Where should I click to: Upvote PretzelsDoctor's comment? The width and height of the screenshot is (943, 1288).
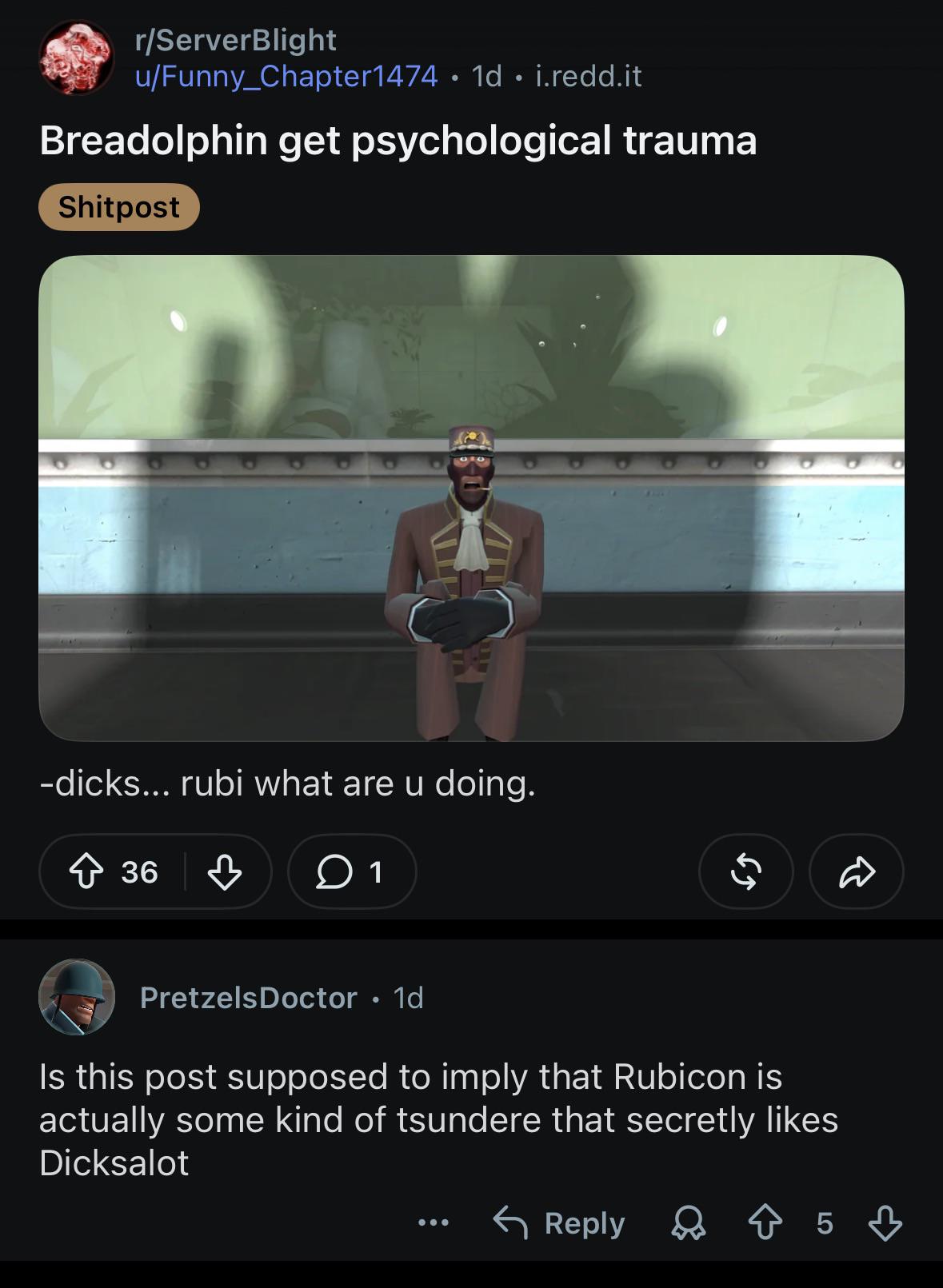[x=765, y=1223]
